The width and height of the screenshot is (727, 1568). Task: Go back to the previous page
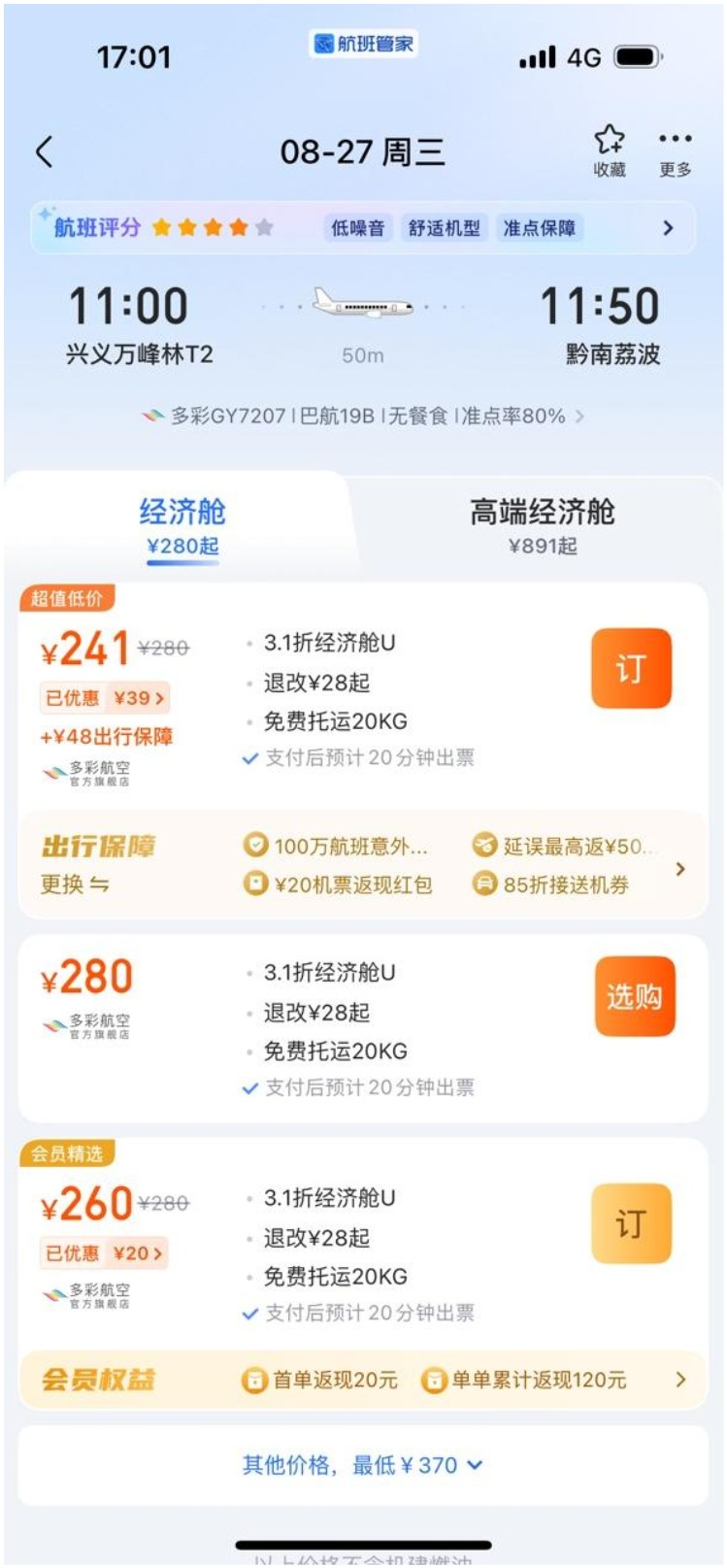coord(45,152)
